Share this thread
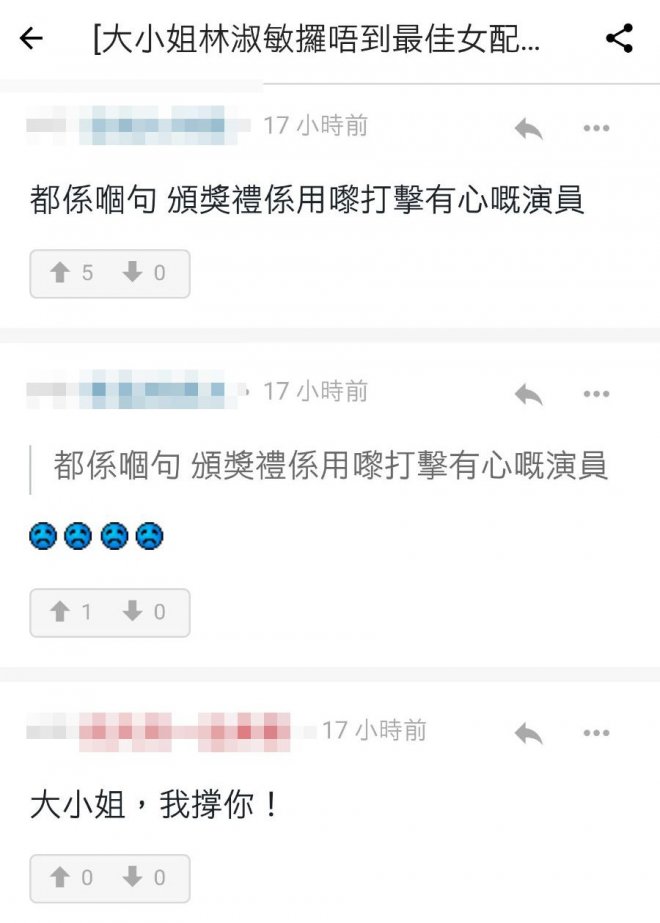 tap(620, 39)
